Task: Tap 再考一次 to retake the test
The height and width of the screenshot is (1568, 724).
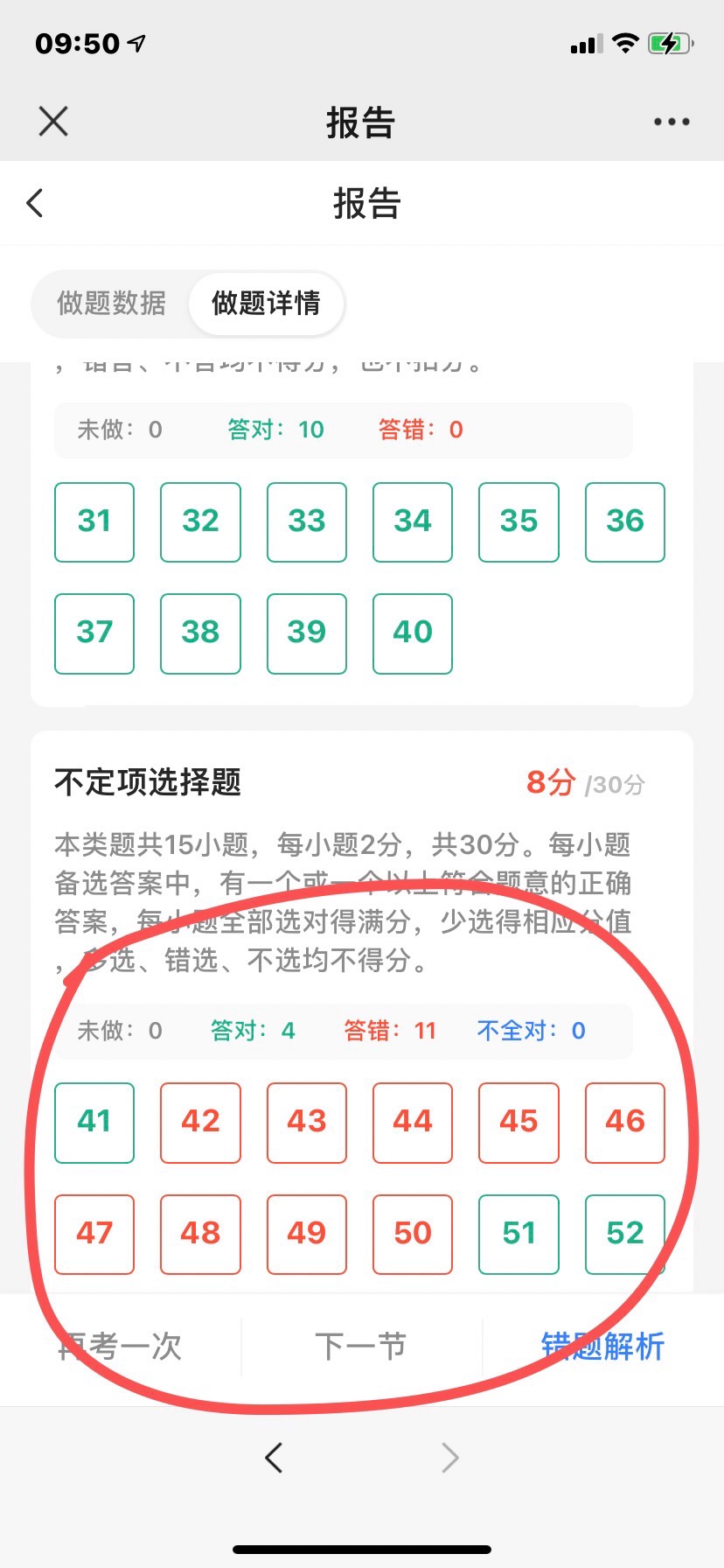Action: click(x=120, y=1347)
